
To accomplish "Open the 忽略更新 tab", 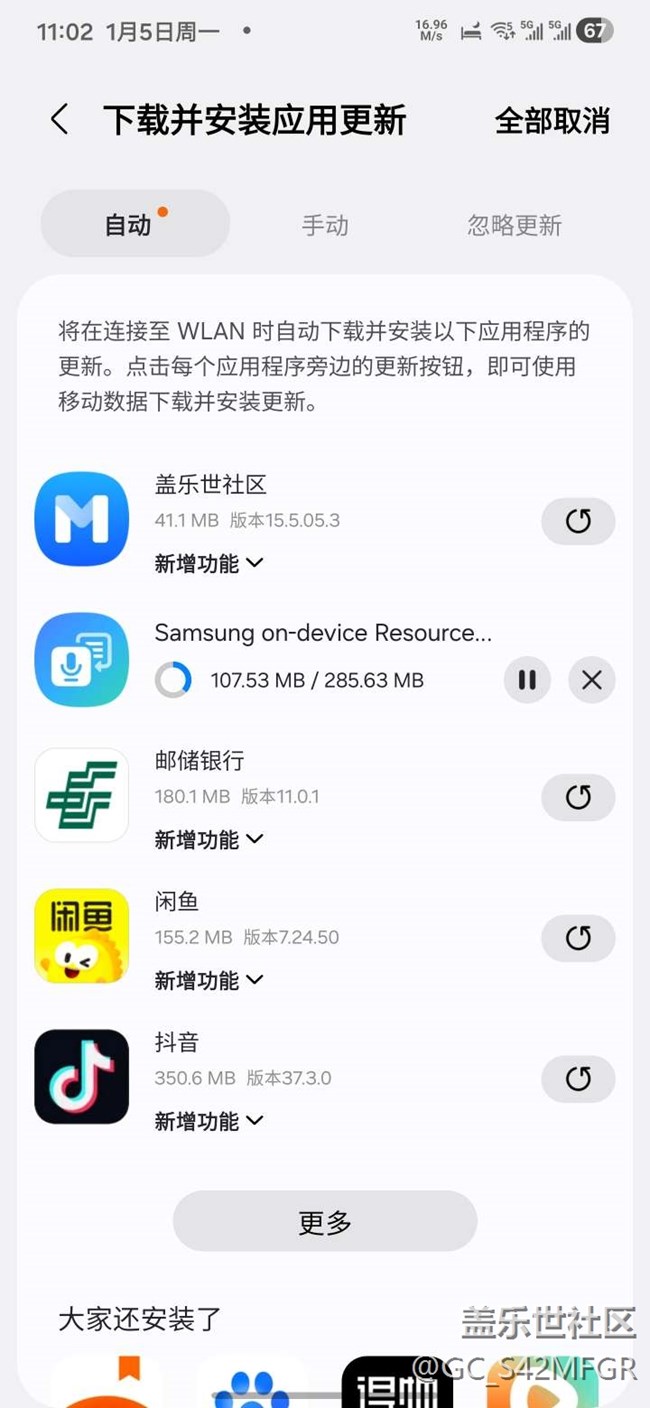I will pyautogui.click(x=514, y=225).
